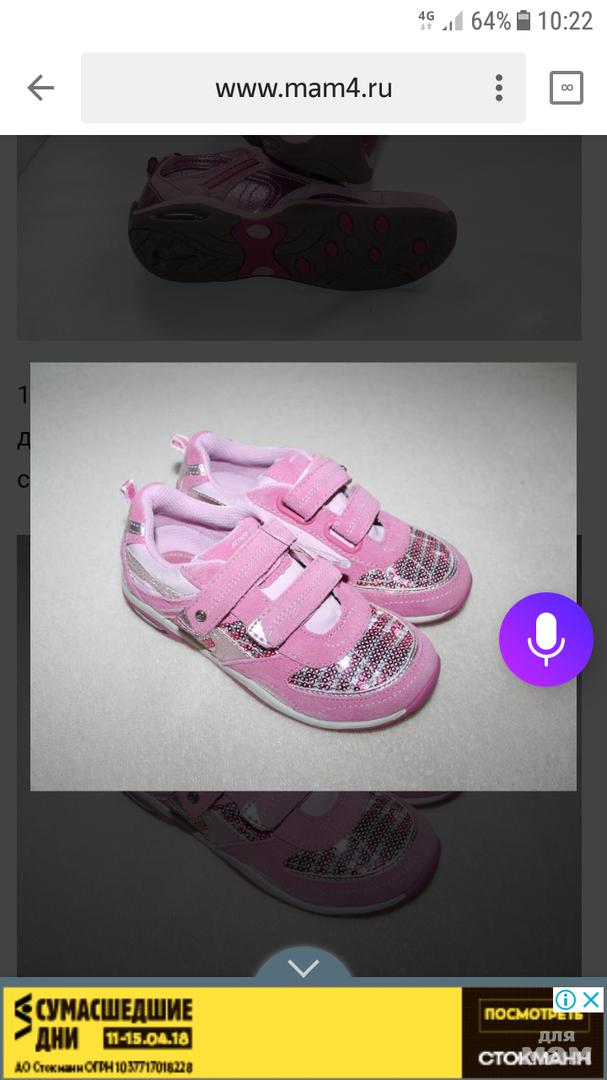The image size is (607, 1080).
Task: Go back using the arrow icon
Action: [x=40, y=88]
